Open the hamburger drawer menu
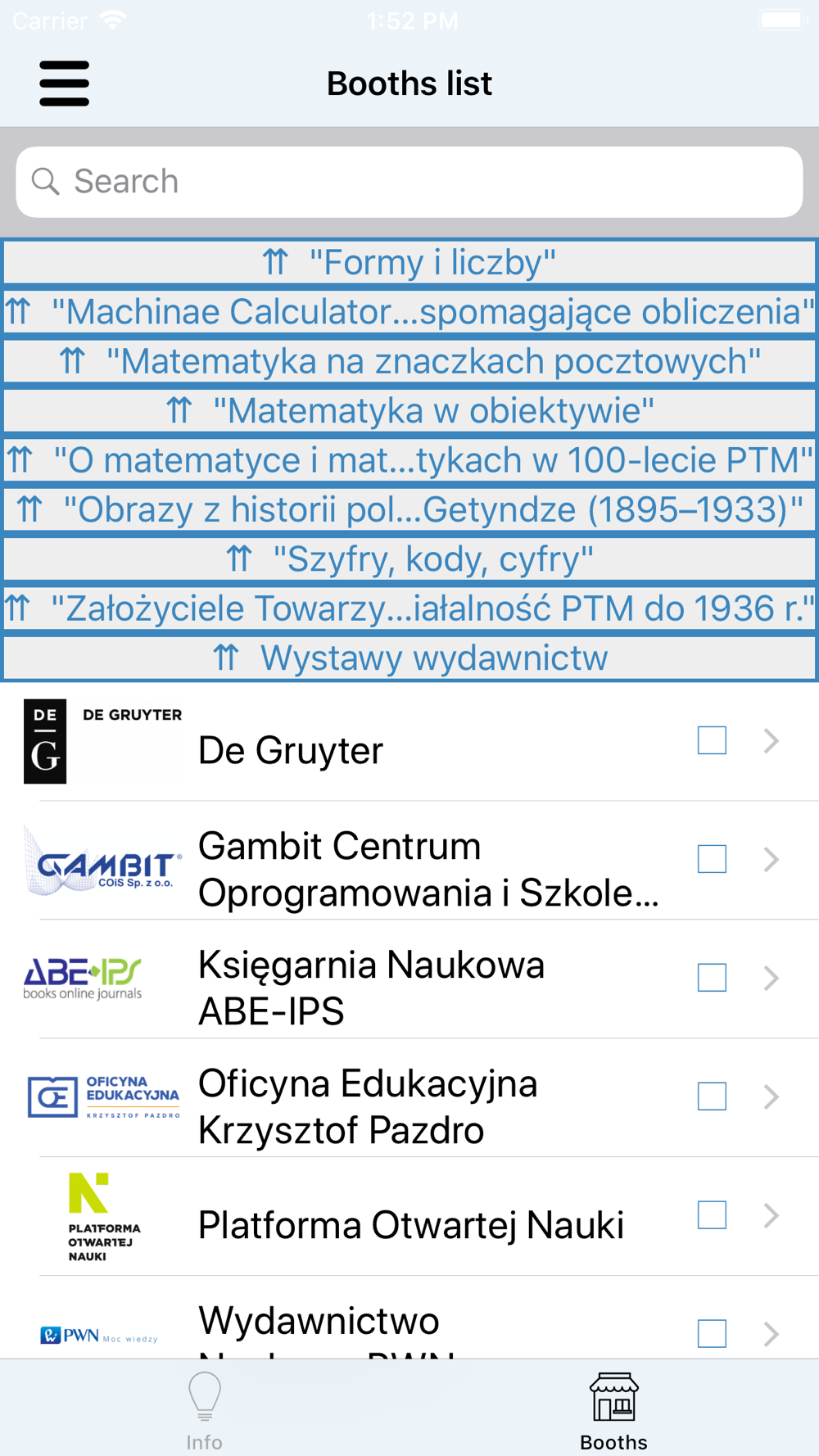 coord(64,84)
